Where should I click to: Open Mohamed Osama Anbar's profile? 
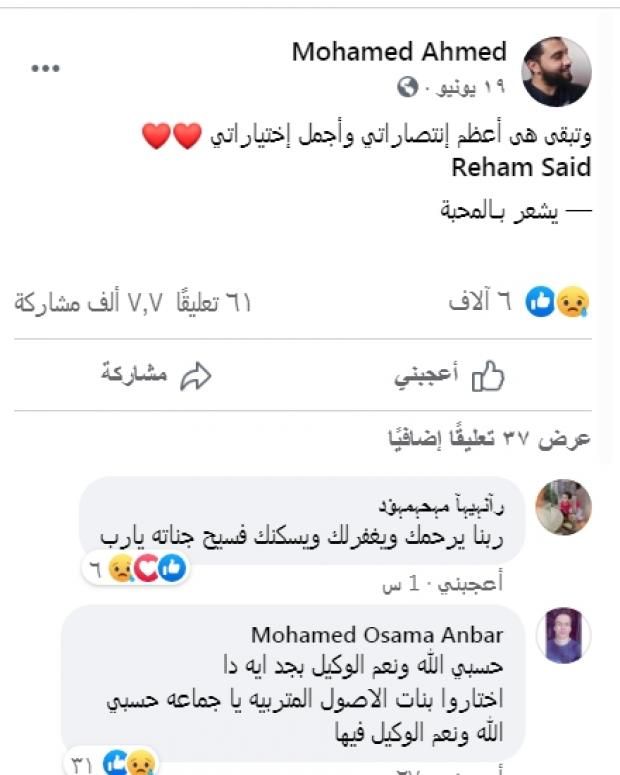click(377, 635)
